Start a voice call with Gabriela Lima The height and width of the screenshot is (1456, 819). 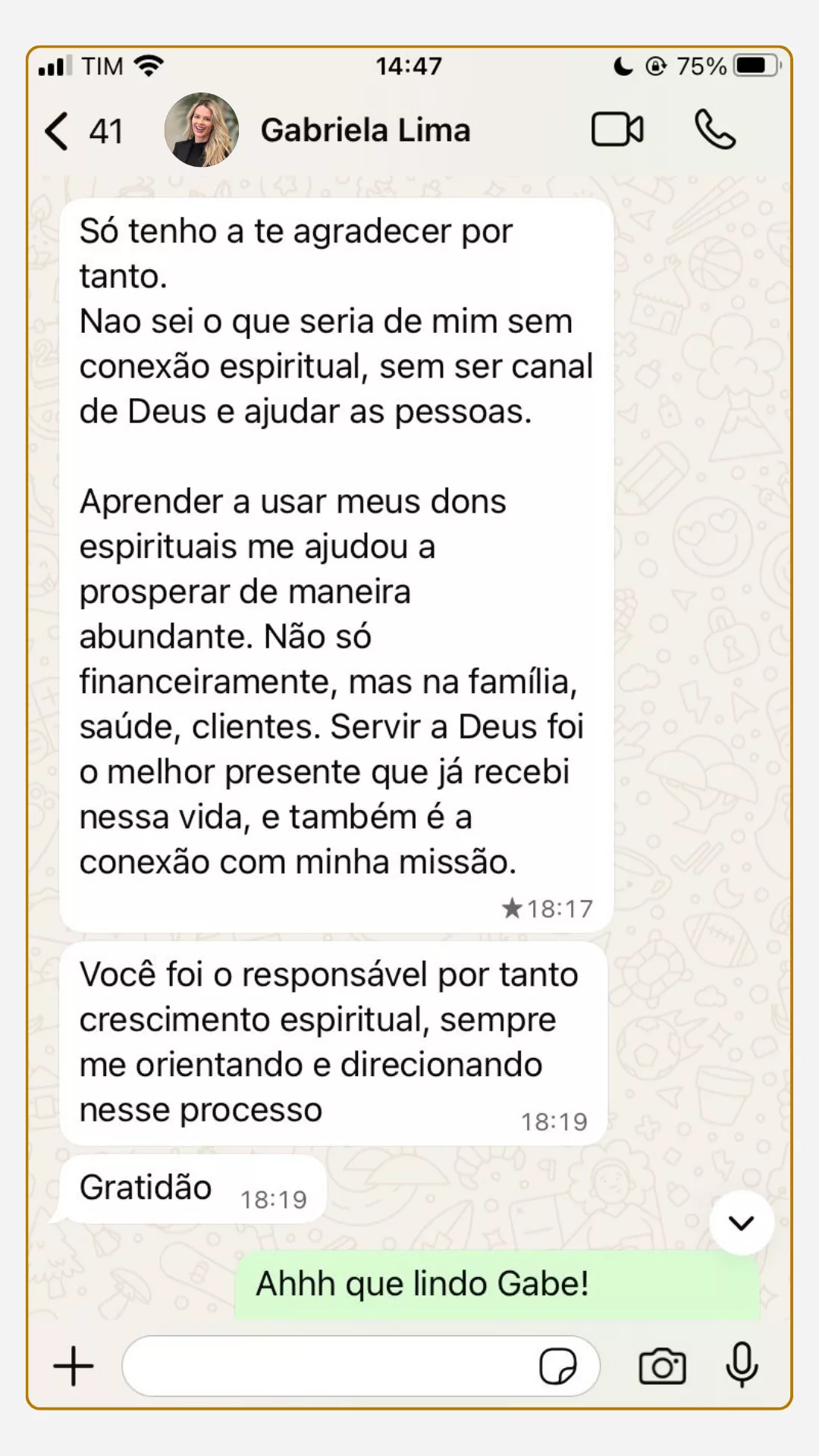pyautogui.click(x=715, y=130)
